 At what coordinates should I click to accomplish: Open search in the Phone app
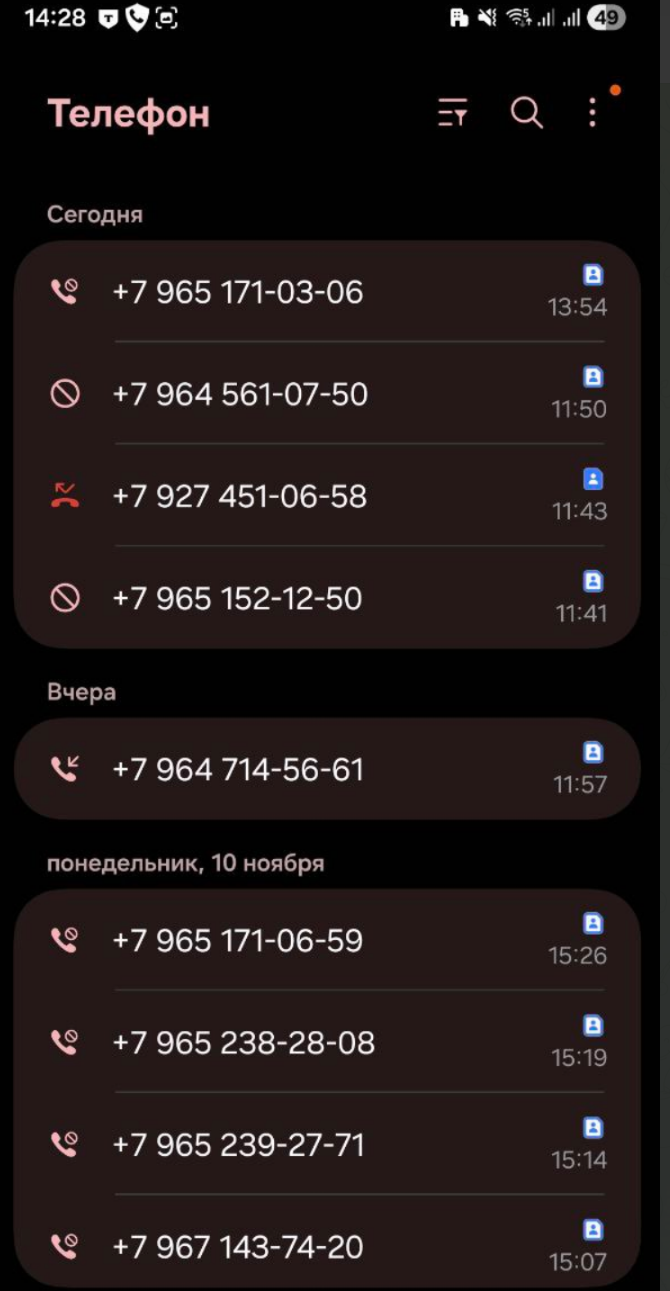click(527, 113)
